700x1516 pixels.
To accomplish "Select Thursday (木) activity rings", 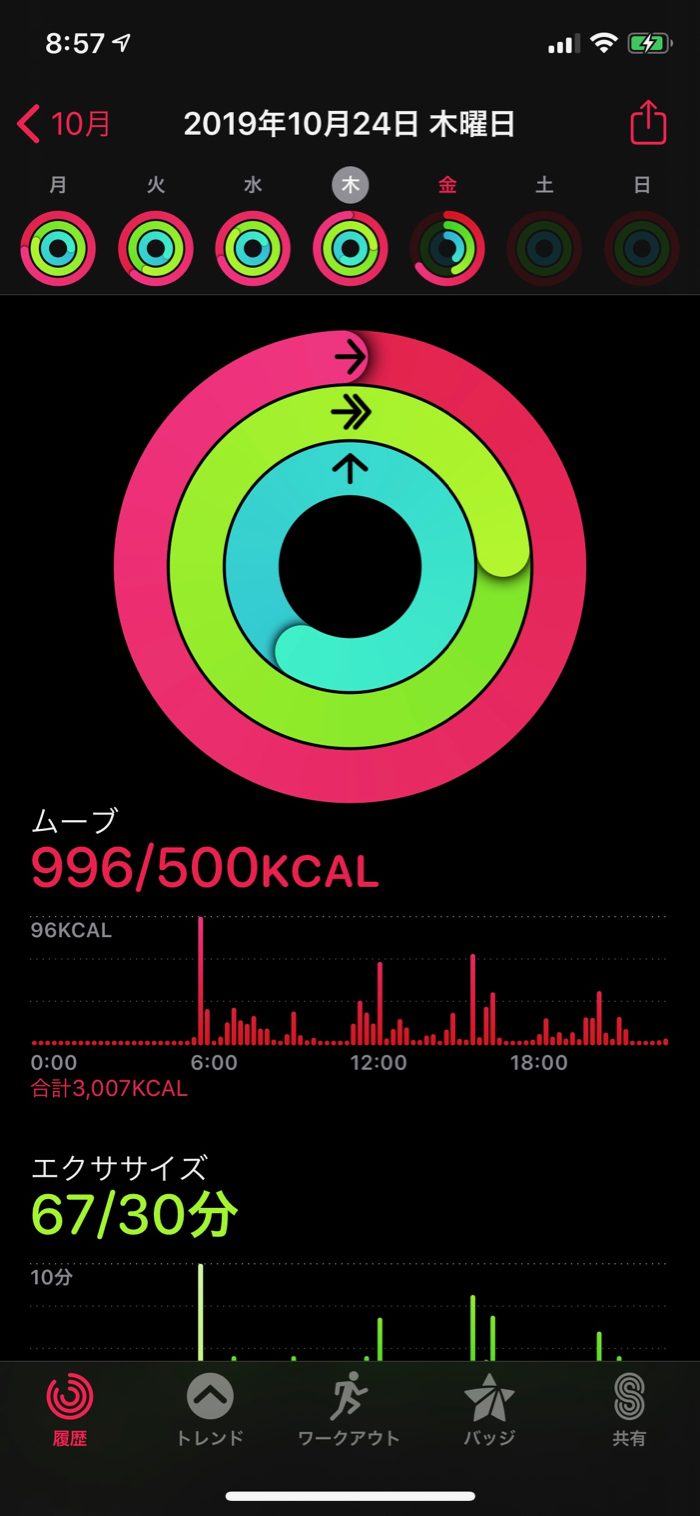I will 350,248.
